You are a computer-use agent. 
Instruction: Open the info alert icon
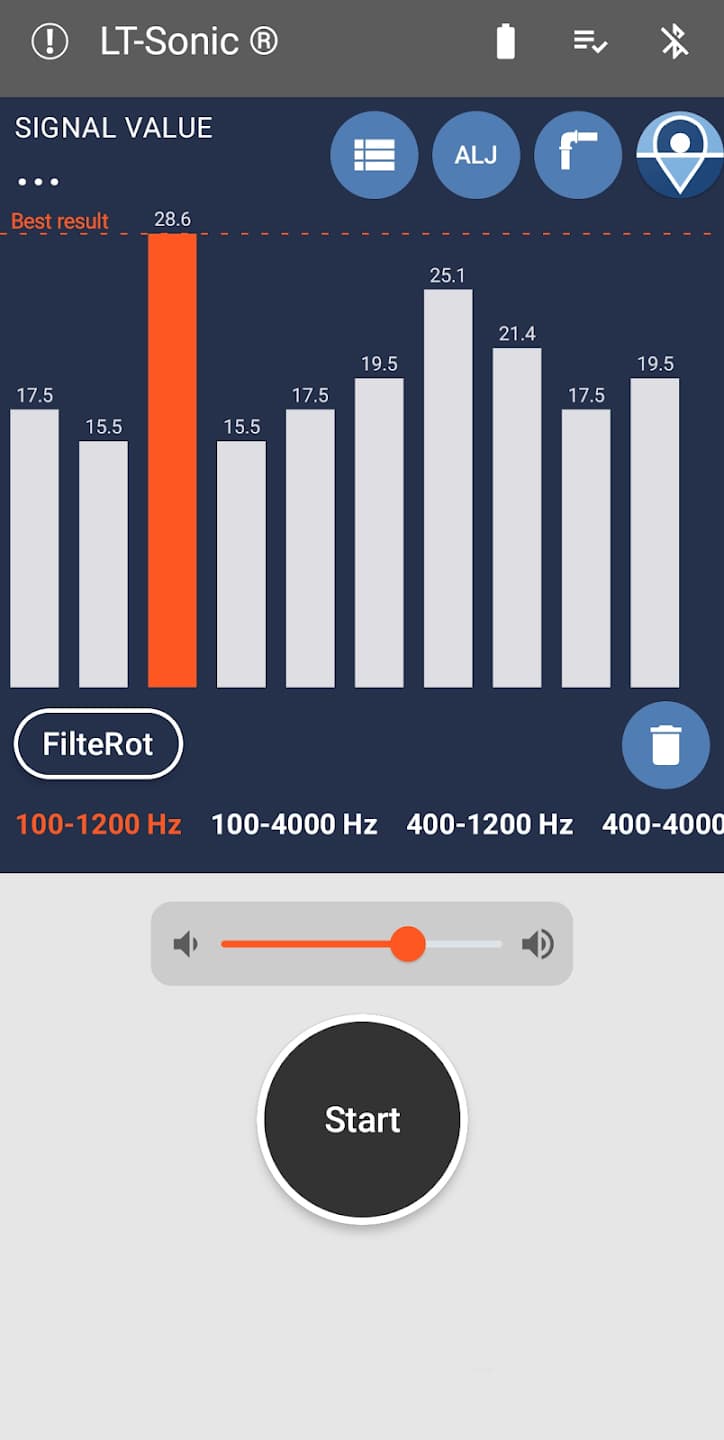pos(49,42)
